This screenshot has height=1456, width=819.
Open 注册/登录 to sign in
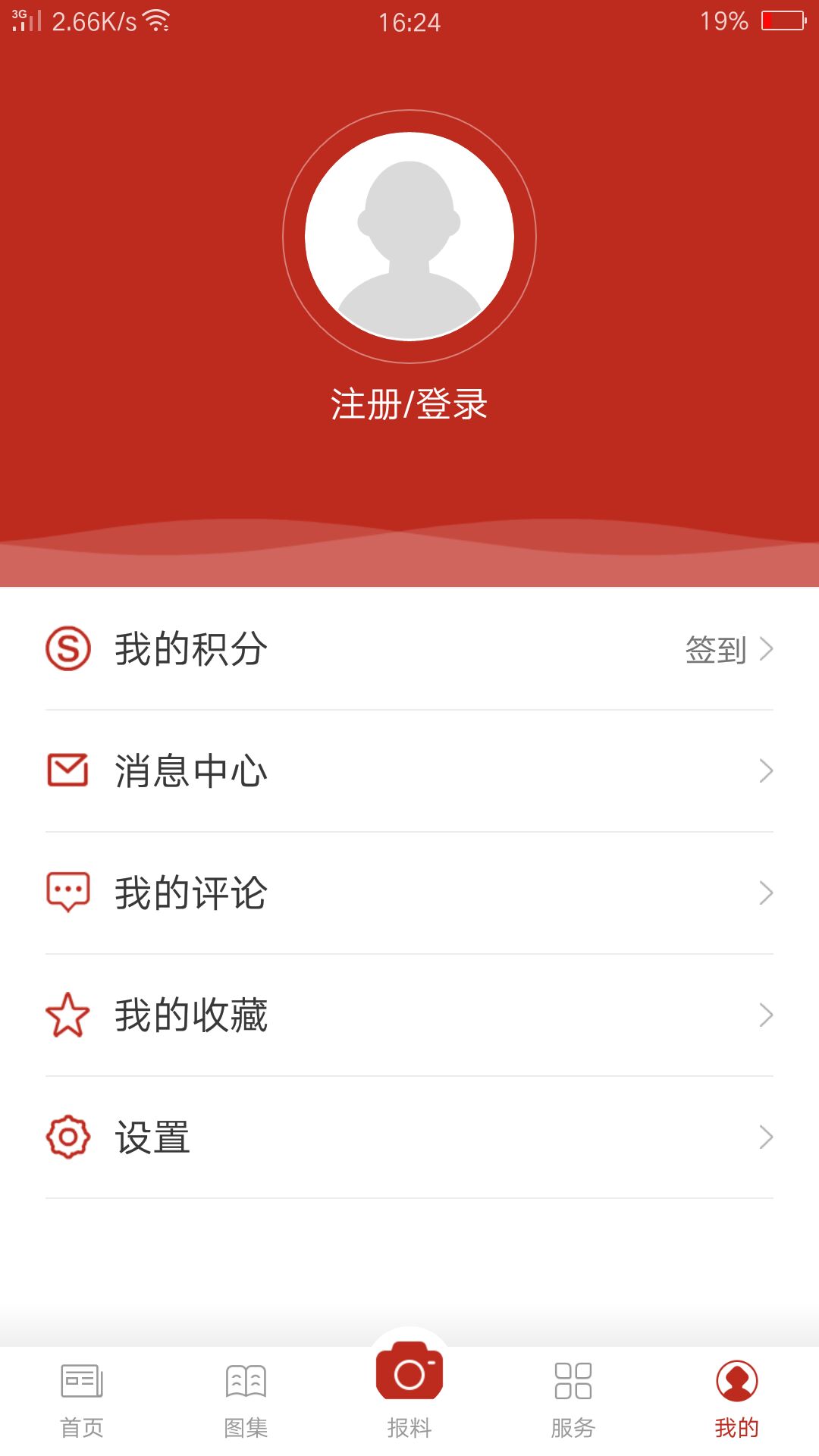[x=409, y=404]
